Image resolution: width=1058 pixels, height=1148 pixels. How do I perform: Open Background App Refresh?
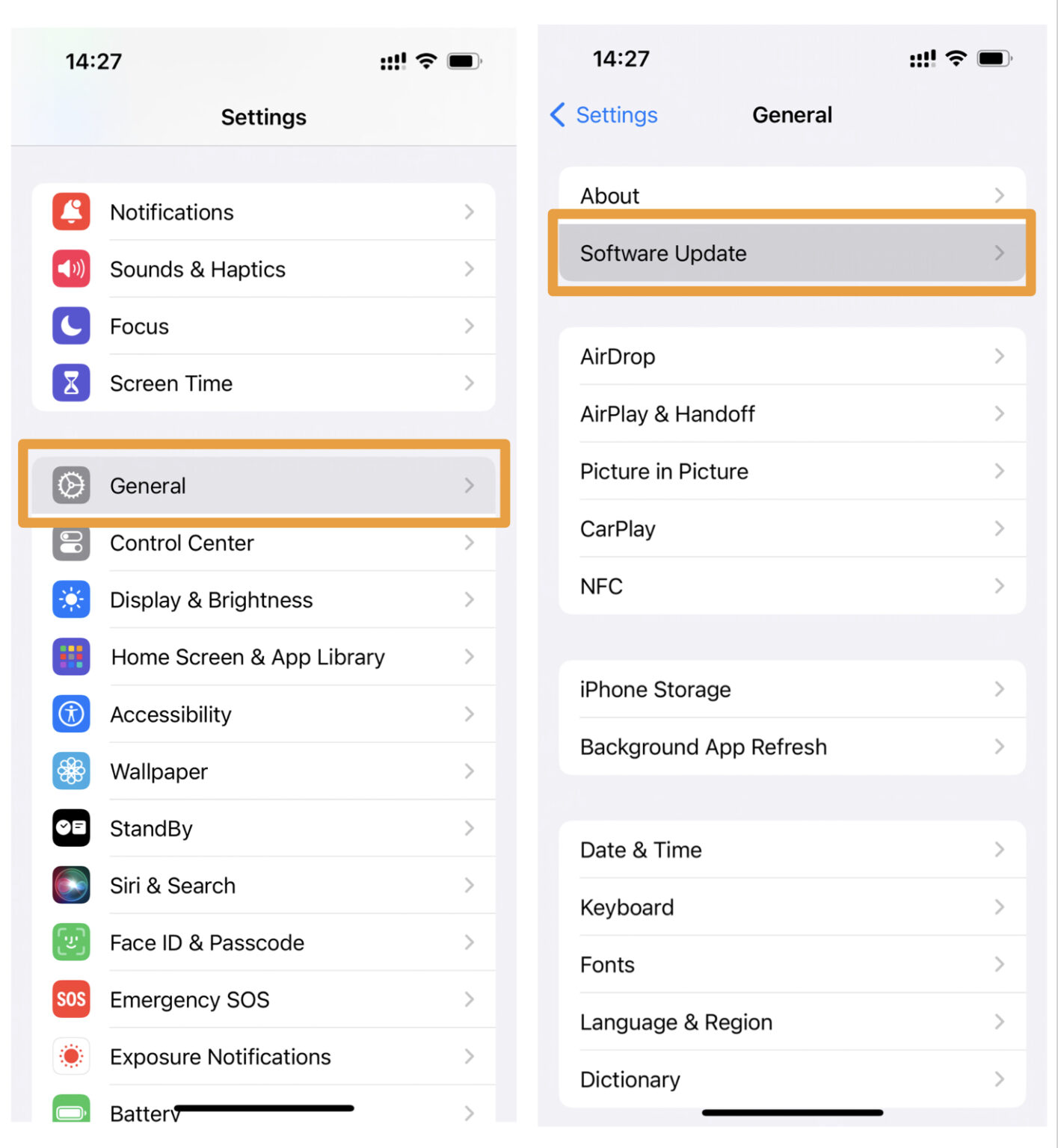(791, 747)
